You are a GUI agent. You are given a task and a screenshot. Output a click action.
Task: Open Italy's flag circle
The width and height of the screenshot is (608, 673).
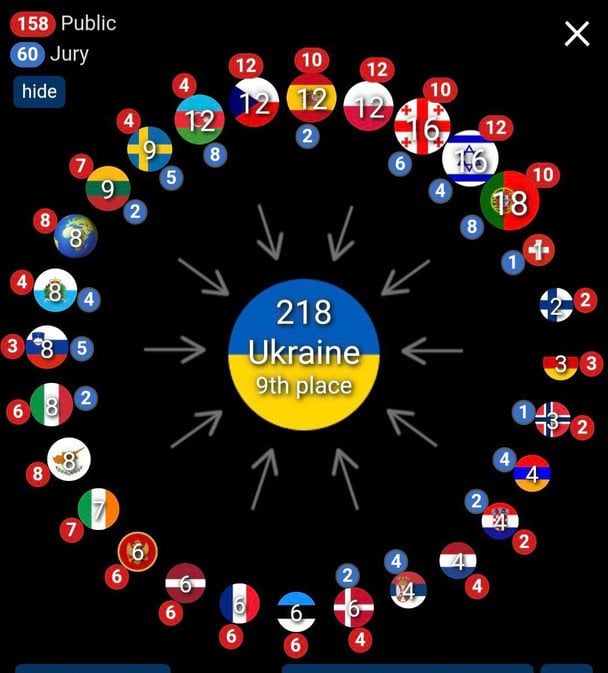52,405
